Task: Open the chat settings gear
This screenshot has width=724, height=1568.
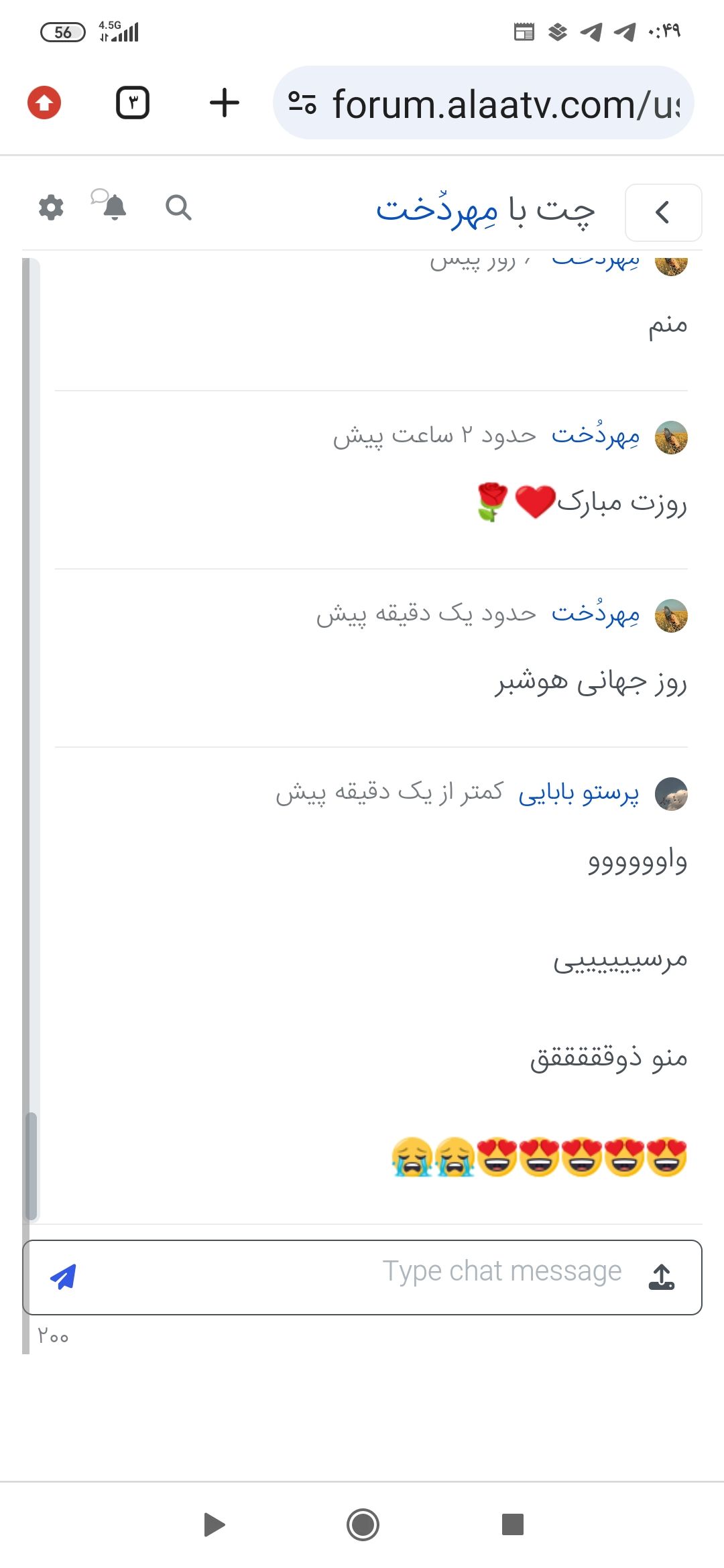Action: tap(51, 208)
